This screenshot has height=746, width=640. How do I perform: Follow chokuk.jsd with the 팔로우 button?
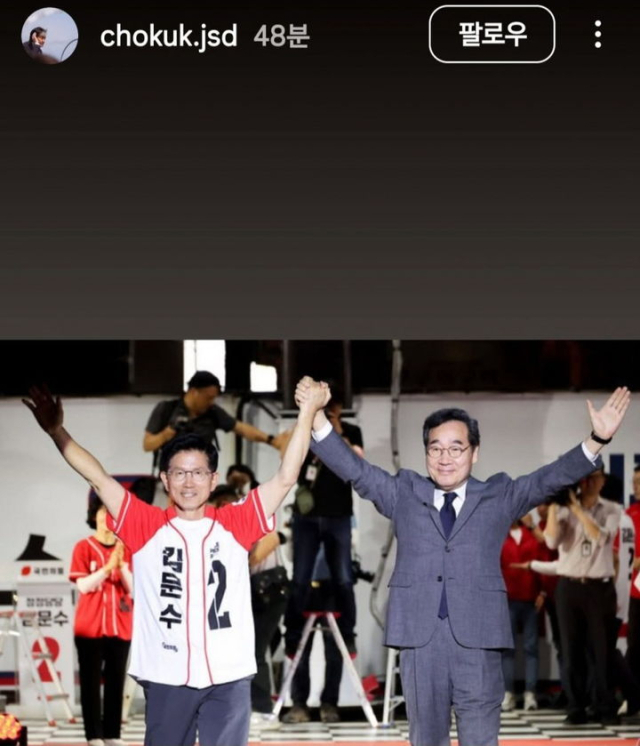tap(492, 34)
